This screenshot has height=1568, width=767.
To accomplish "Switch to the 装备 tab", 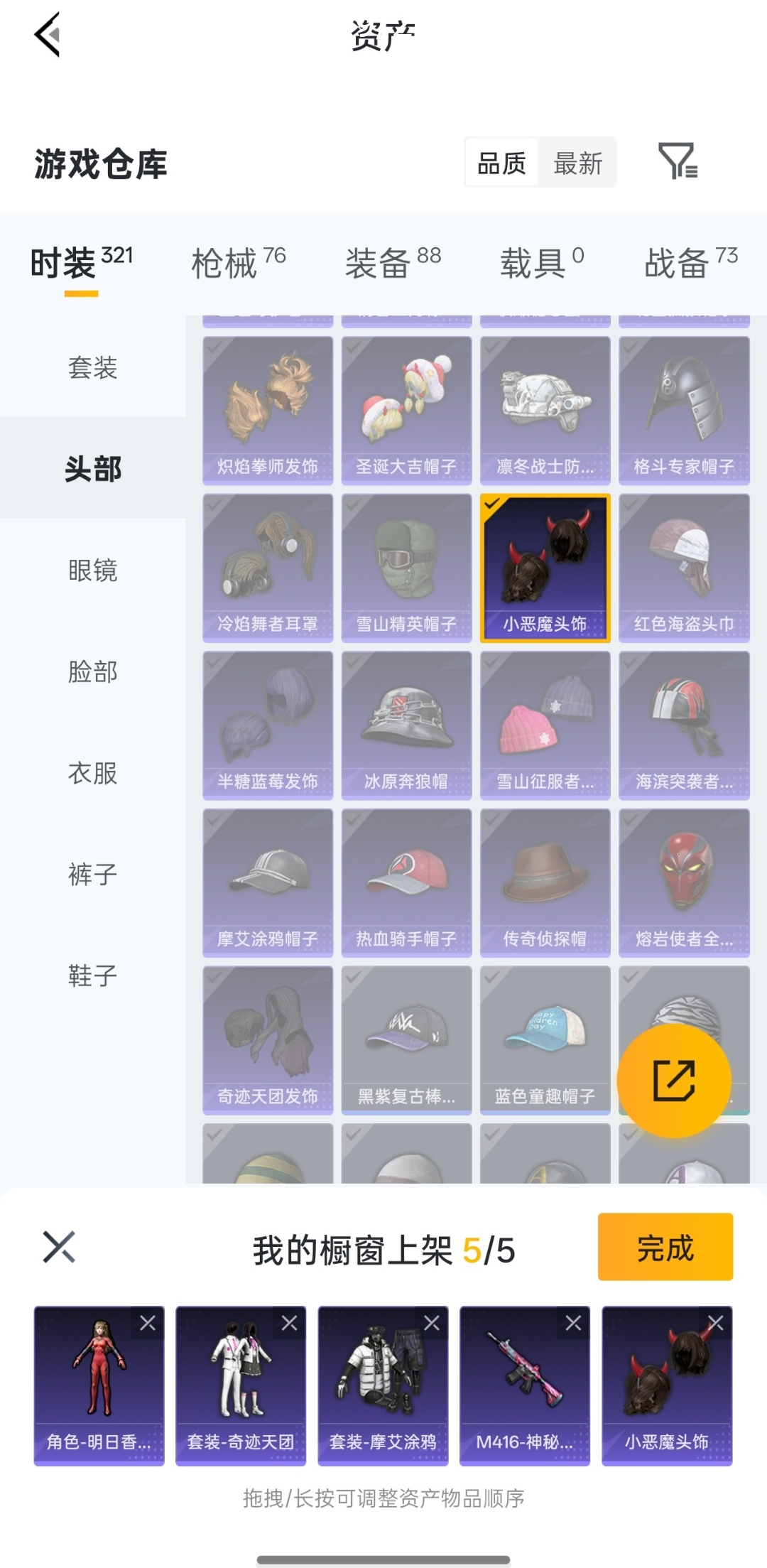I will (x=393, y=263).
